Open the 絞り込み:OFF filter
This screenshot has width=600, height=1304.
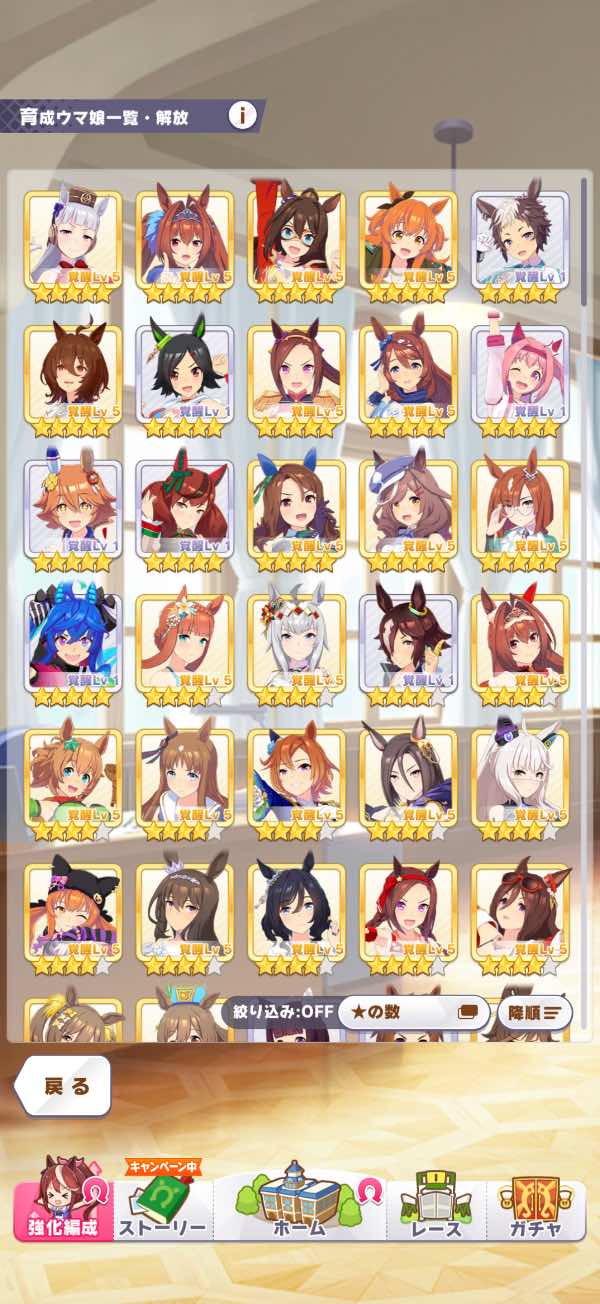pos(277,1011)
